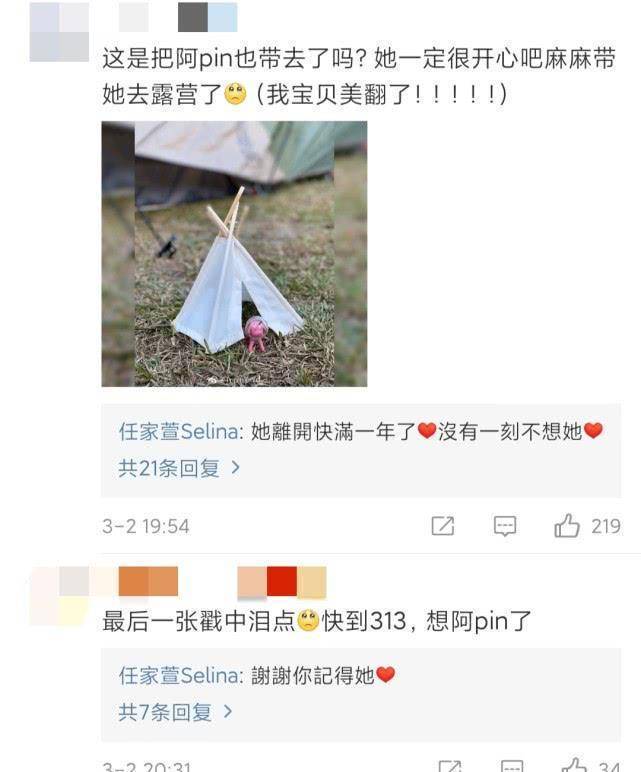Open the first commenter's avatar
Viewport: 641px width, 772px height.
coord(59,32)
